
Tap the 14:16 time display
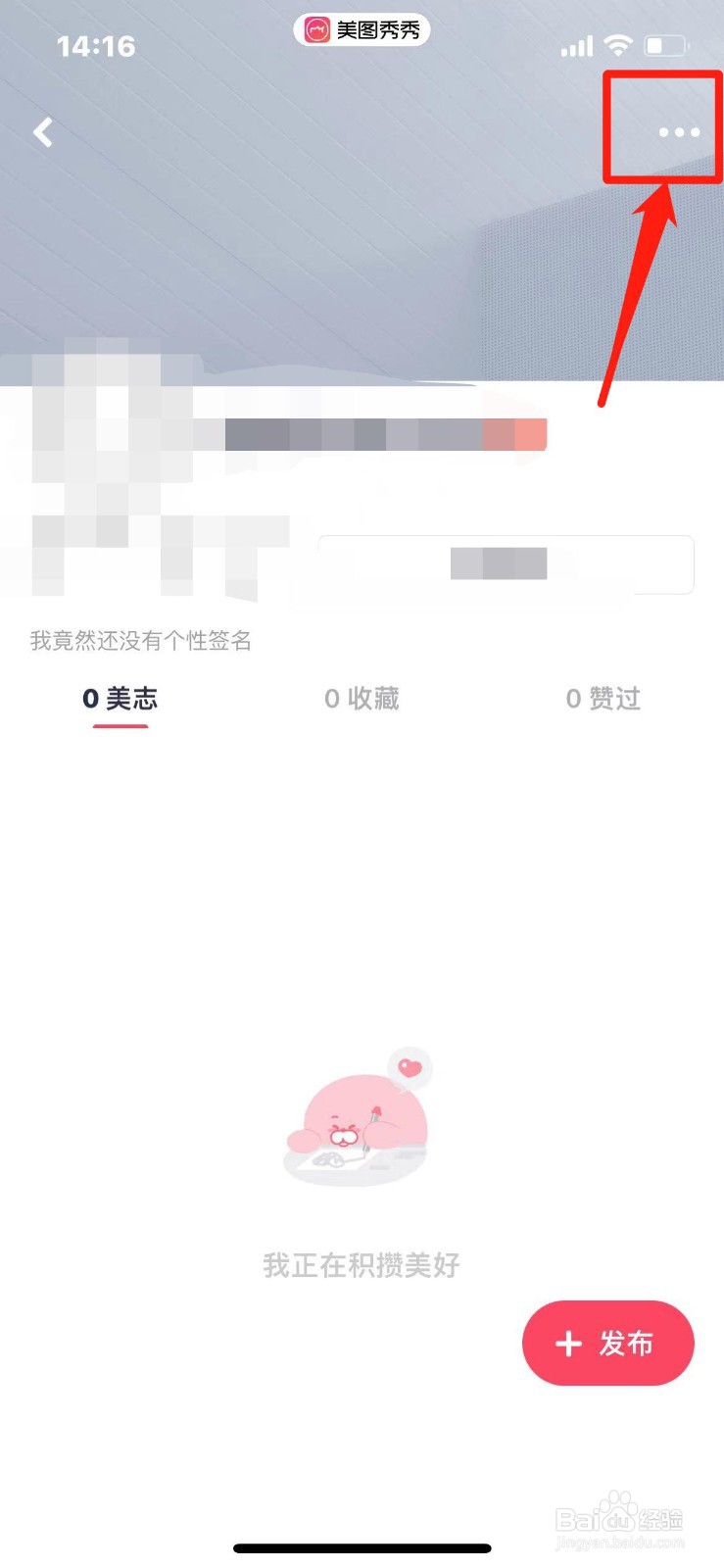[x=96, y=45]
